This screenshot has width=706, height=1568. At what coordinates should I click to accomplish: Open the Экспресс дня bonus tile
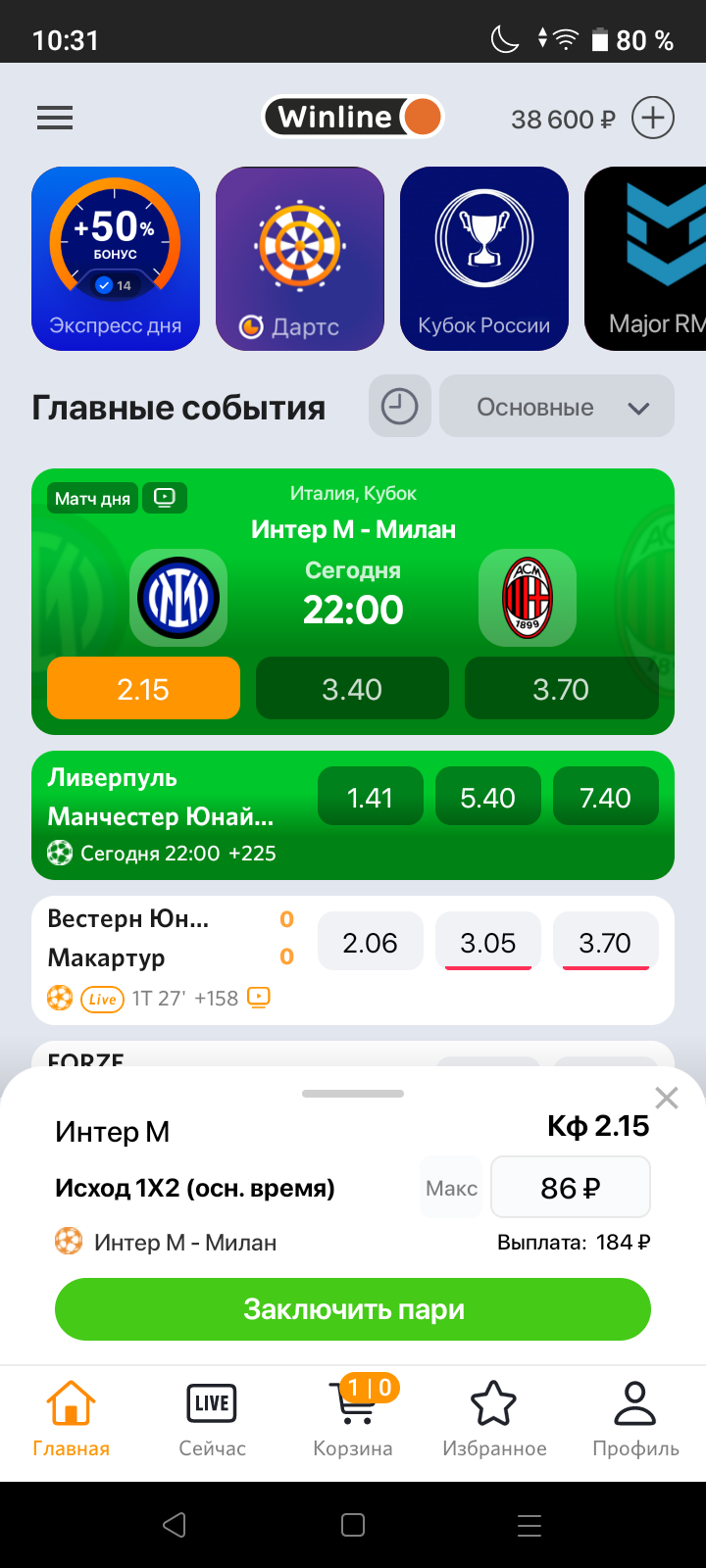coord(116,259)
